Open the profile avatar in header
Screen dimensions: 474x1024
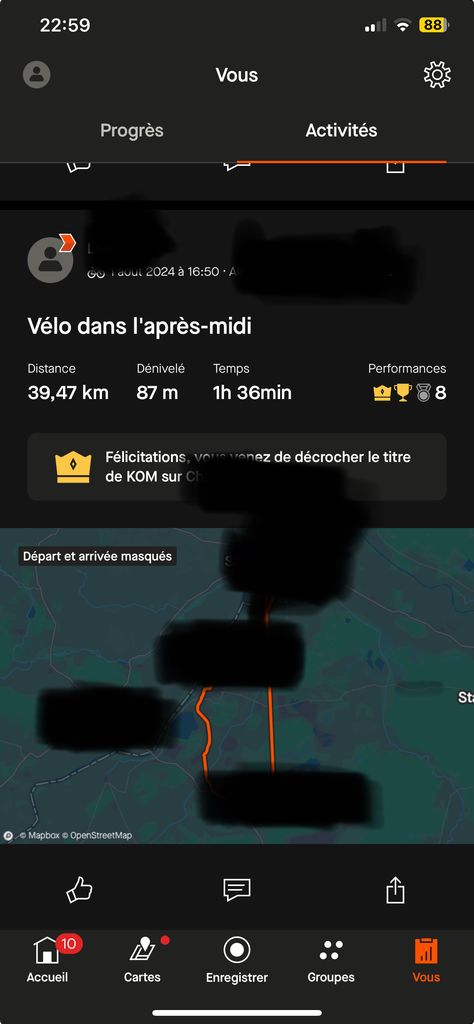pyautogui.click(x=37, y=75)
